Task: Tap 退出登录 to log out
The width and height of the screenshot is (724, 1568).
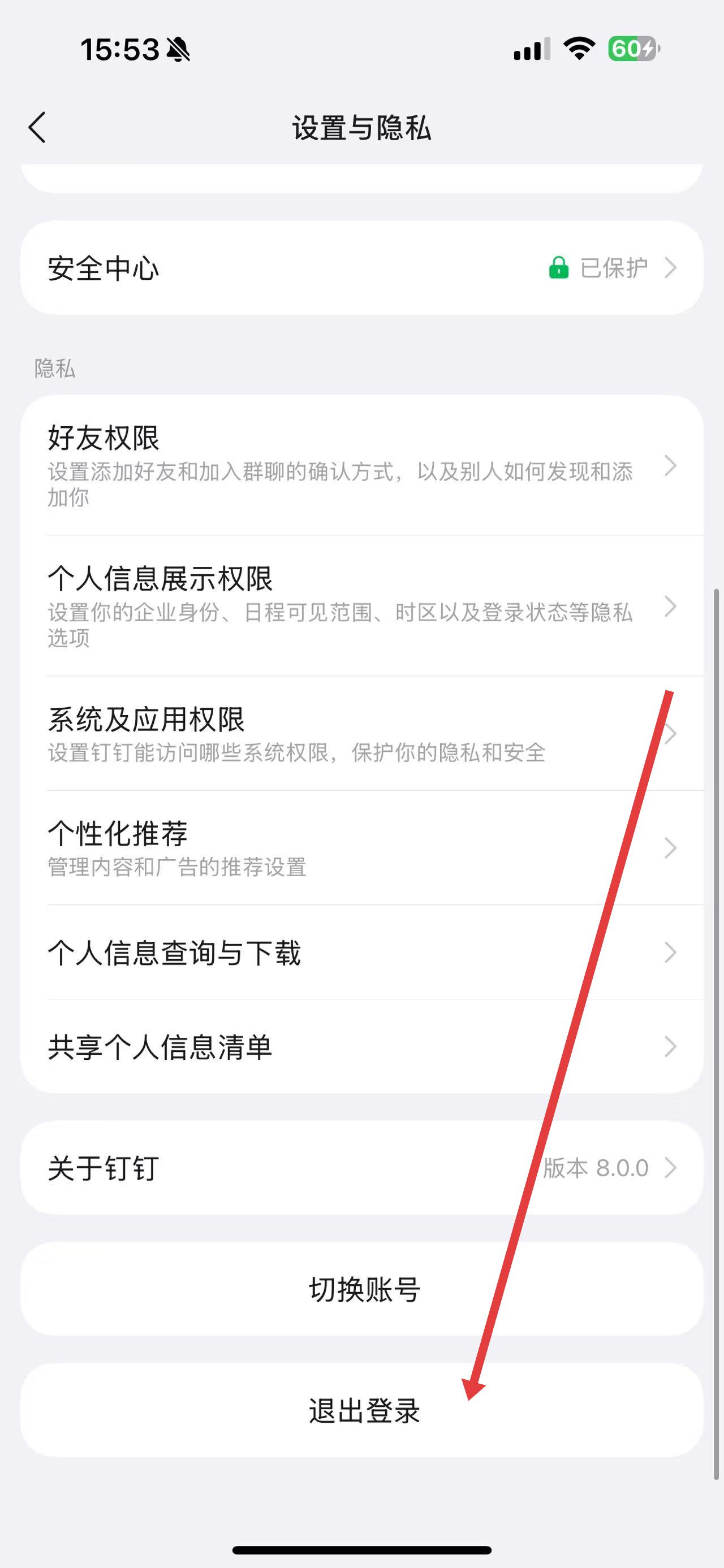Action: [363, 1410]
